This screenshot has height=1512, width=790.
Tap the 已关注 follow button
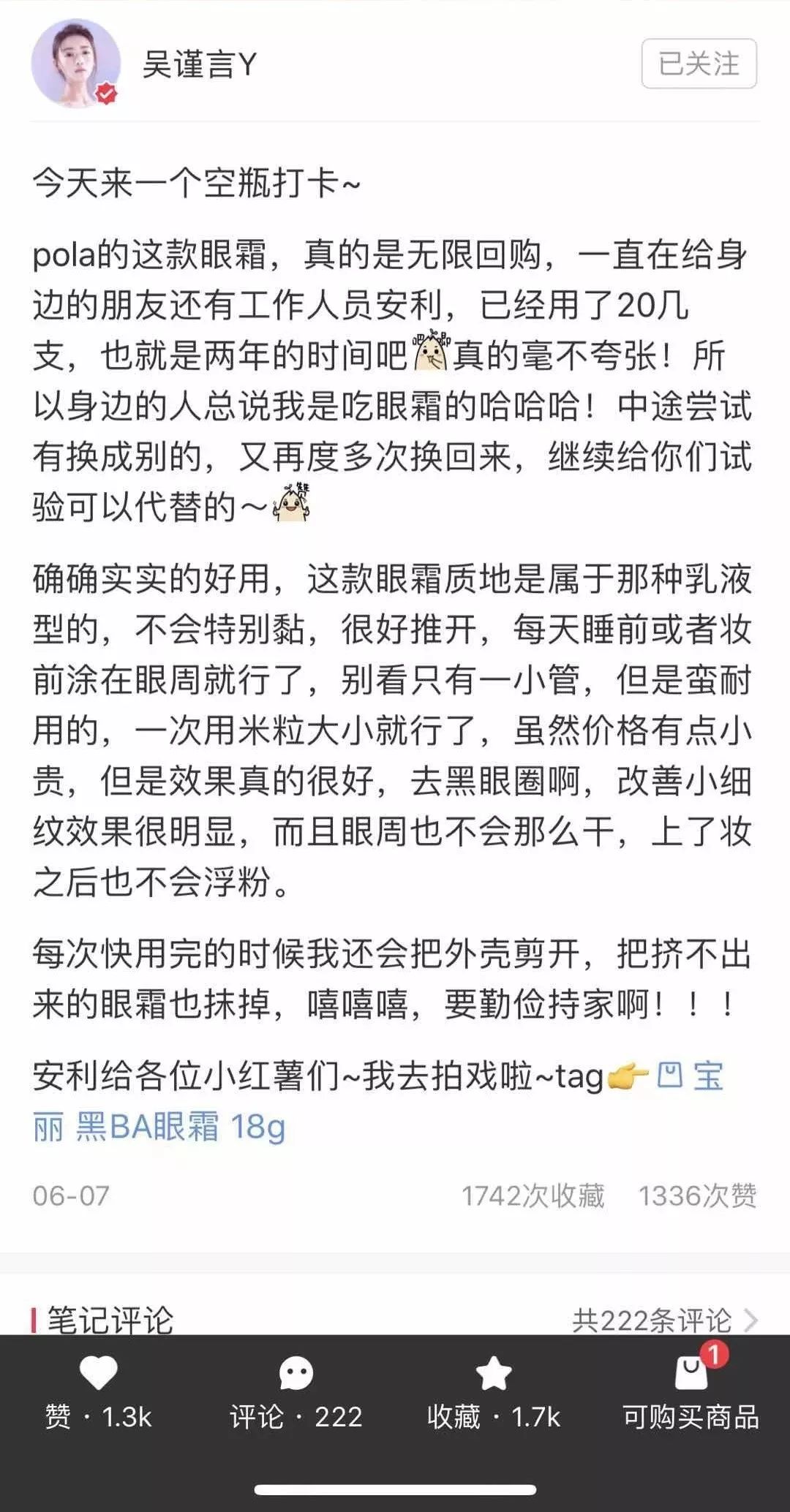point(699,64)
